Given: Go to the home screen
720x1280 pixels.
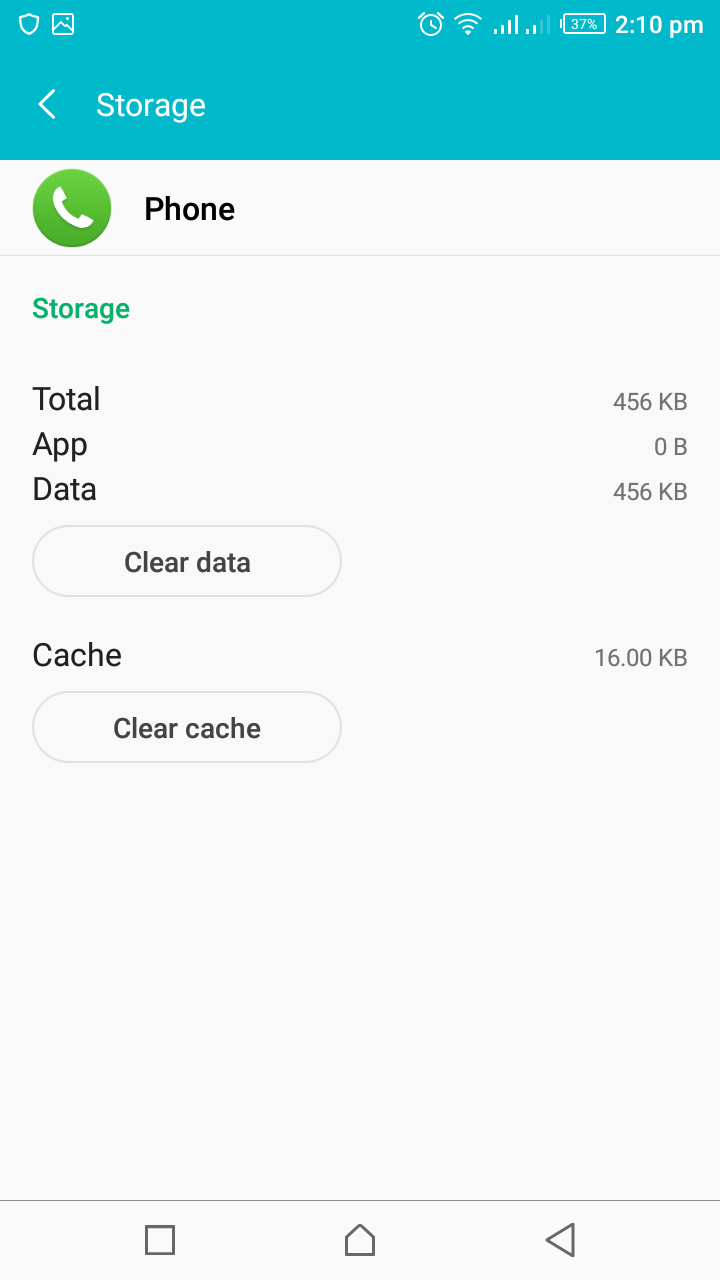Looking at the screenshot, I should point(360,1240).
